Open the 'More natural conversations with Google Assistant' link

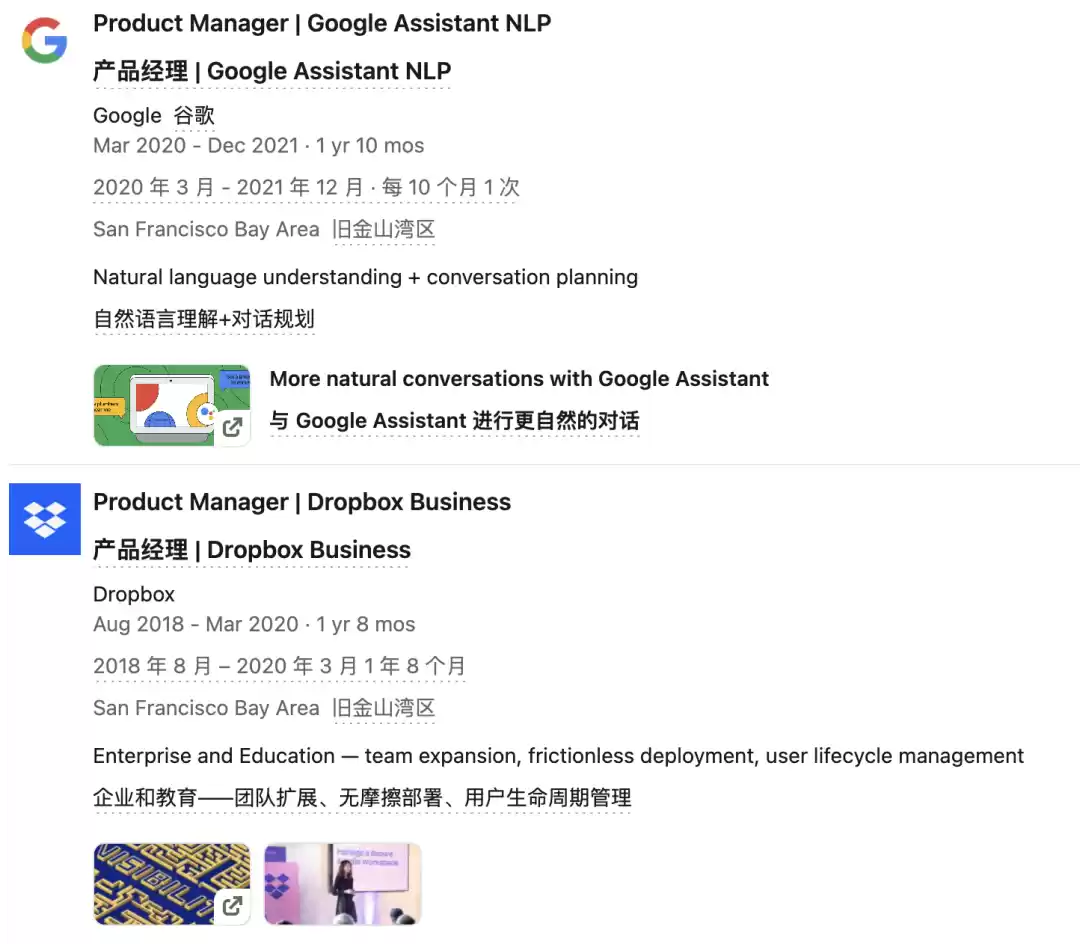[519, 379]
